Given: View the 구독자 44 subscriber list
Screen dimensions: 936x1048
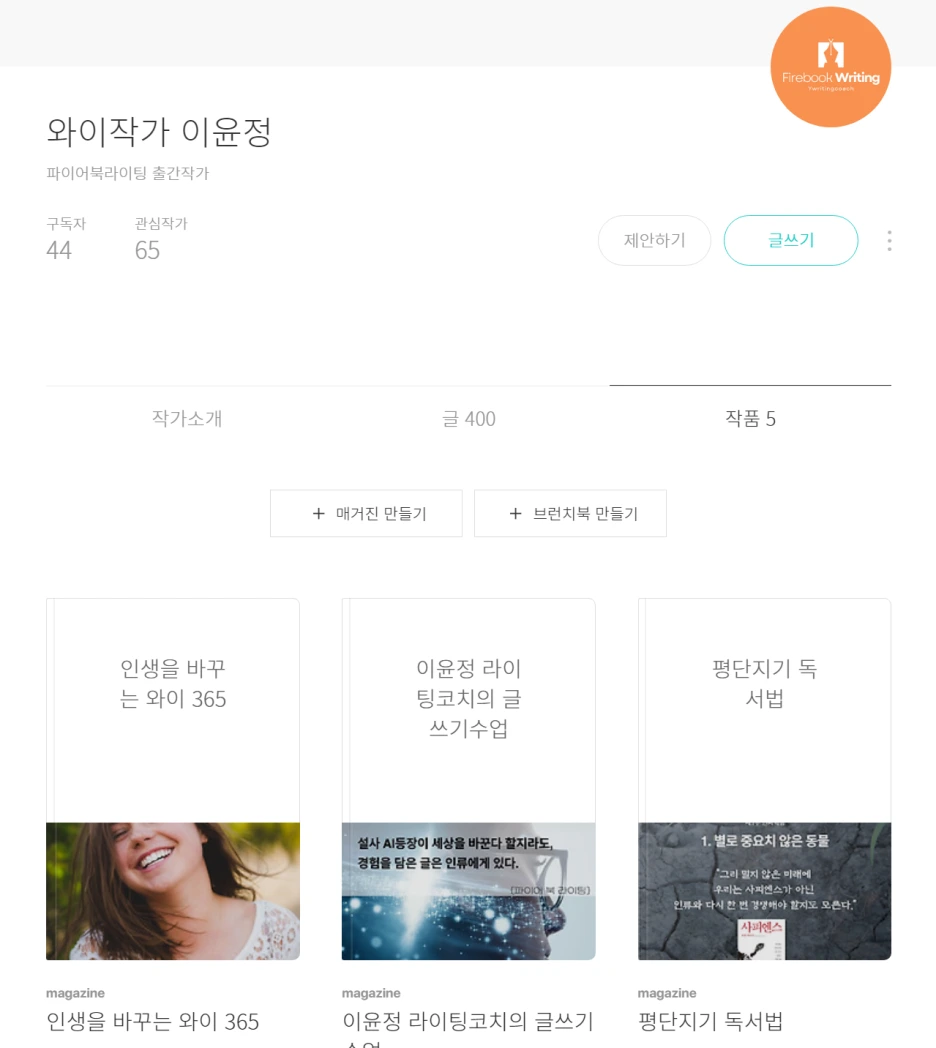Looking at the screenshot, I should 66,239.
